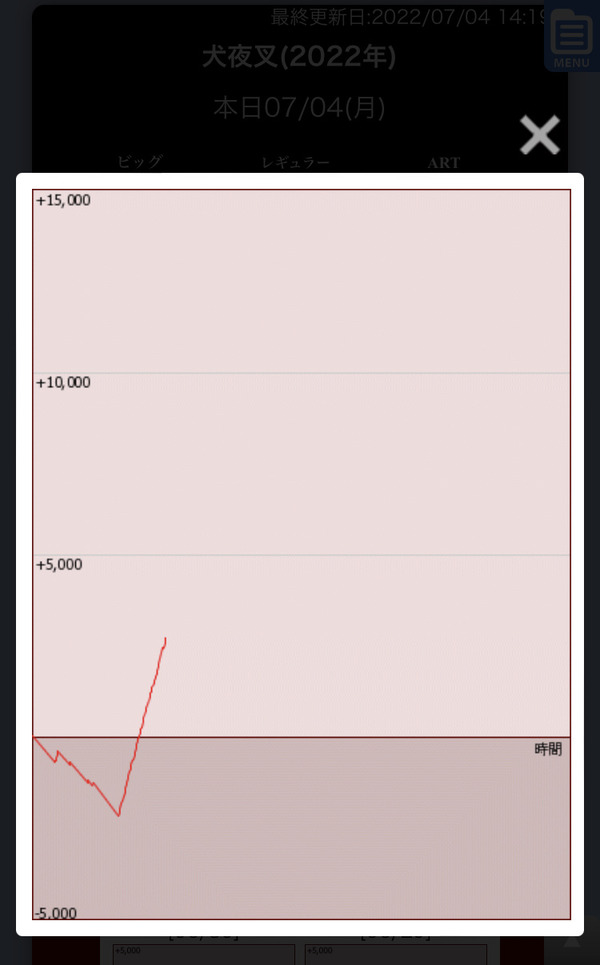Close the enlarged graph popup
This screenshot has width=600, height=965.
tap(540, 135)
